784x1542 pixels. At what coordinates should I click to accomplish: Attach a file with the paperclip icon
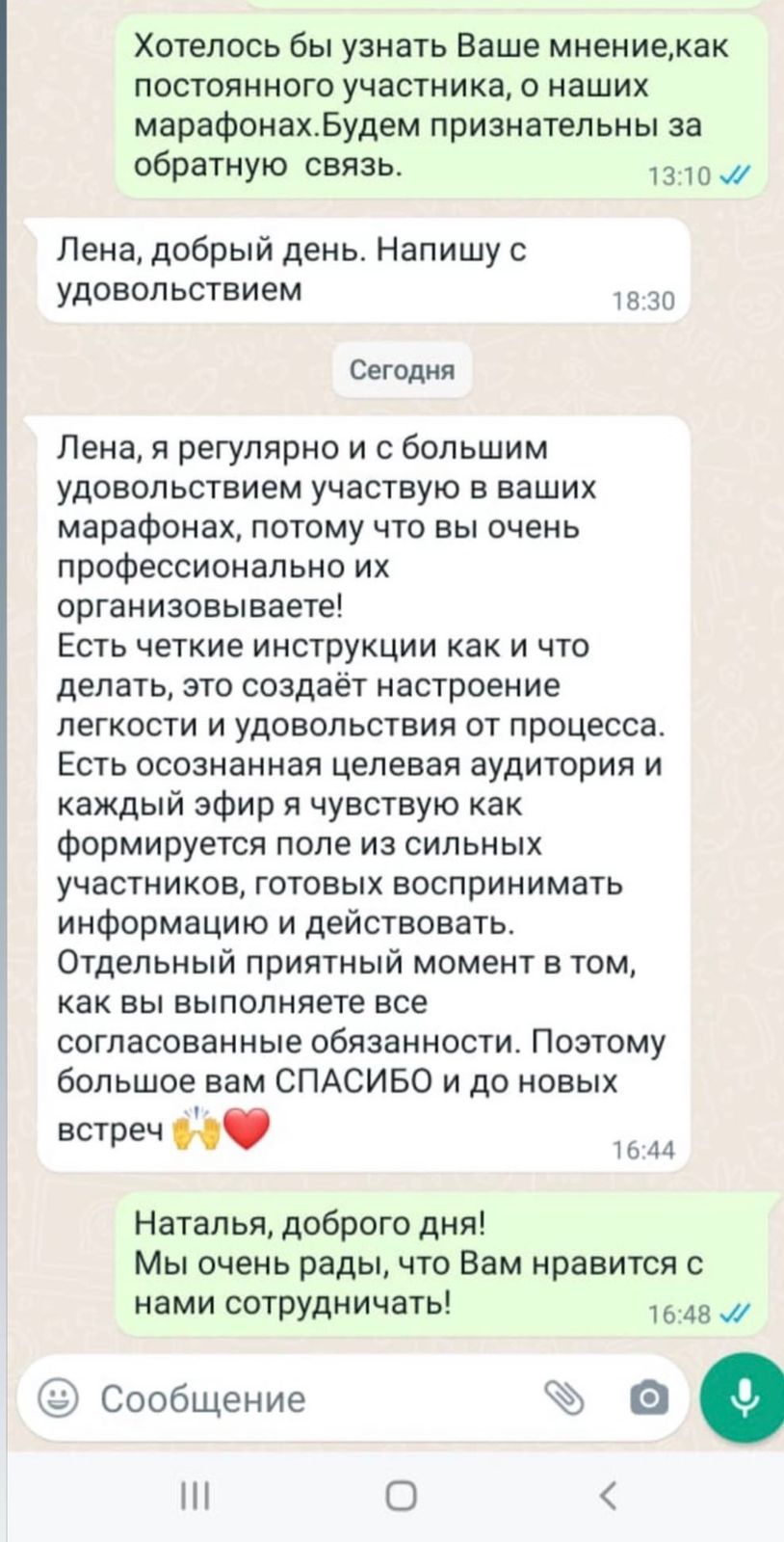click(x=565, y=1396)
